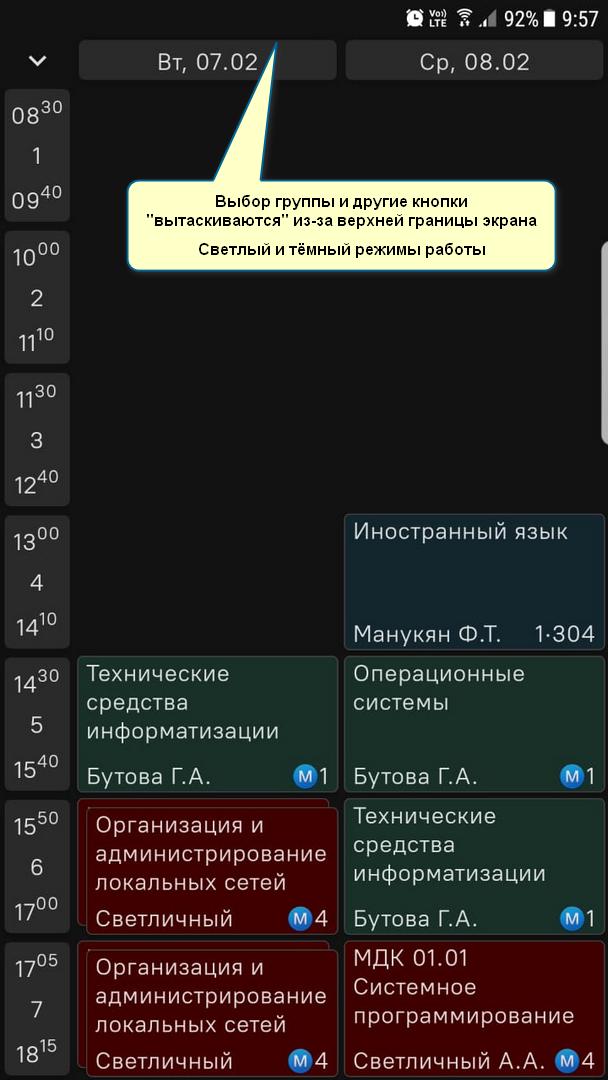Open the 17:05 Организация и администрирование lesson
608x1080 pixels.
[x=211, y=1012]
